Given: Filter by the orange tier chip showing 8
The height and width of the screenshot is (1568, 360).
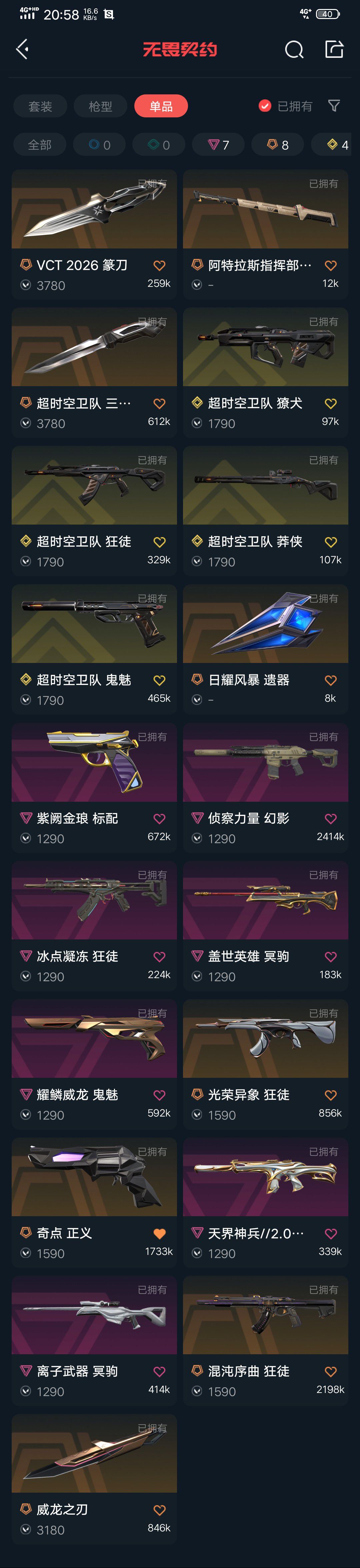Looking at the screenshot, I should click(277, 145).
